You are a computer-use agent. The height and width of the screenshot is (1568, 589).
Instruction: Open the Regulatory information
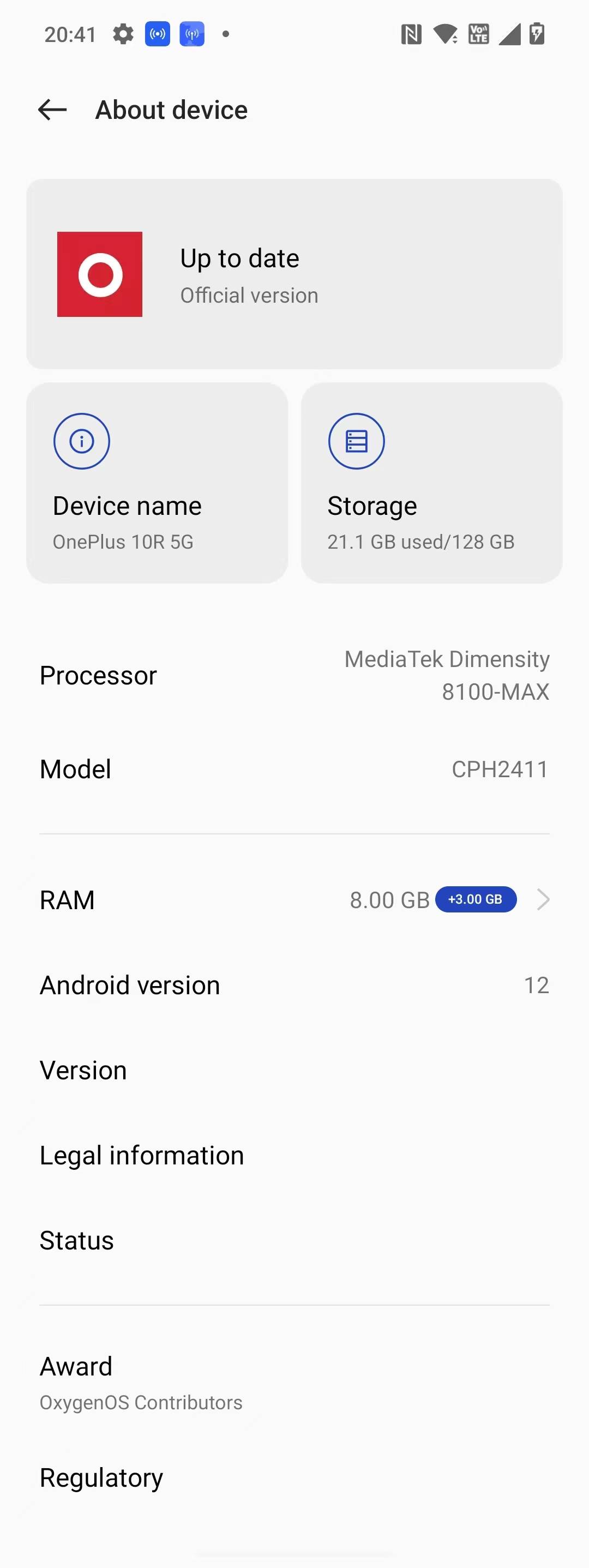point(294,1478)
